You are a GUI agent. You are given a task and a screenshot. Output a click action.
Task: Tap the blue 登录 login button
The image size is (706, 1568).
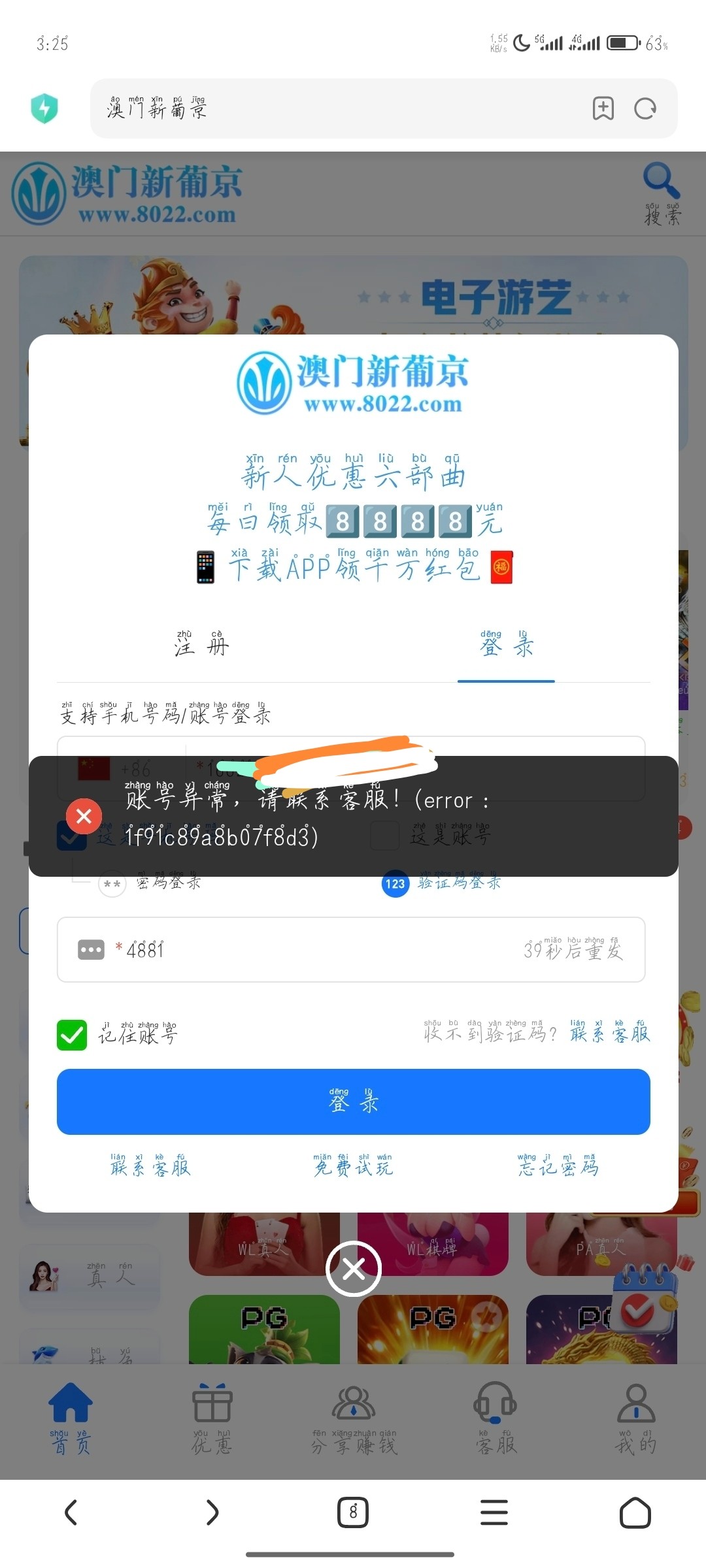click(353, 1102)
